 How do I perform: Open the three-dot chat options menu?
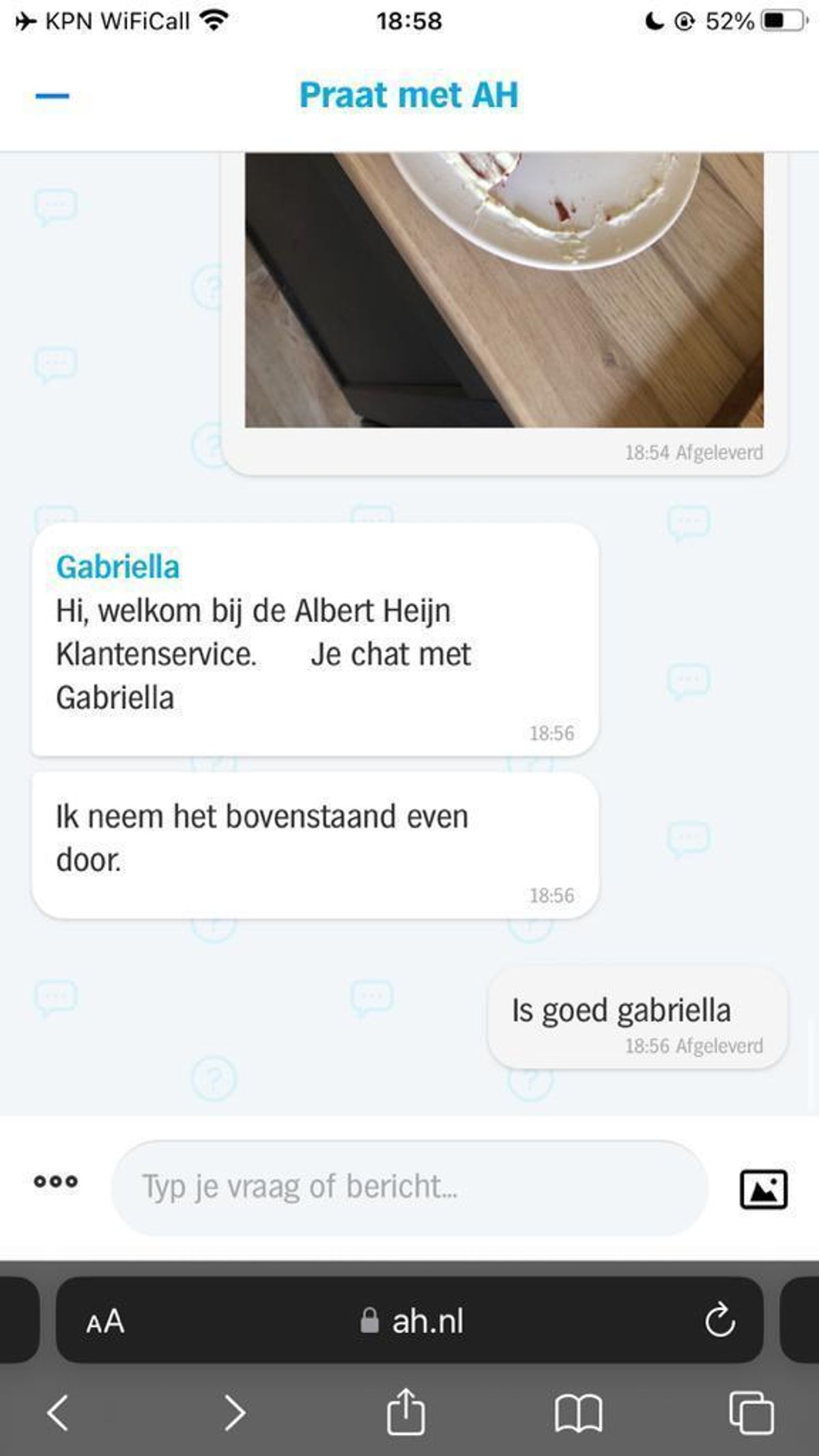[x=56, y=1182]
